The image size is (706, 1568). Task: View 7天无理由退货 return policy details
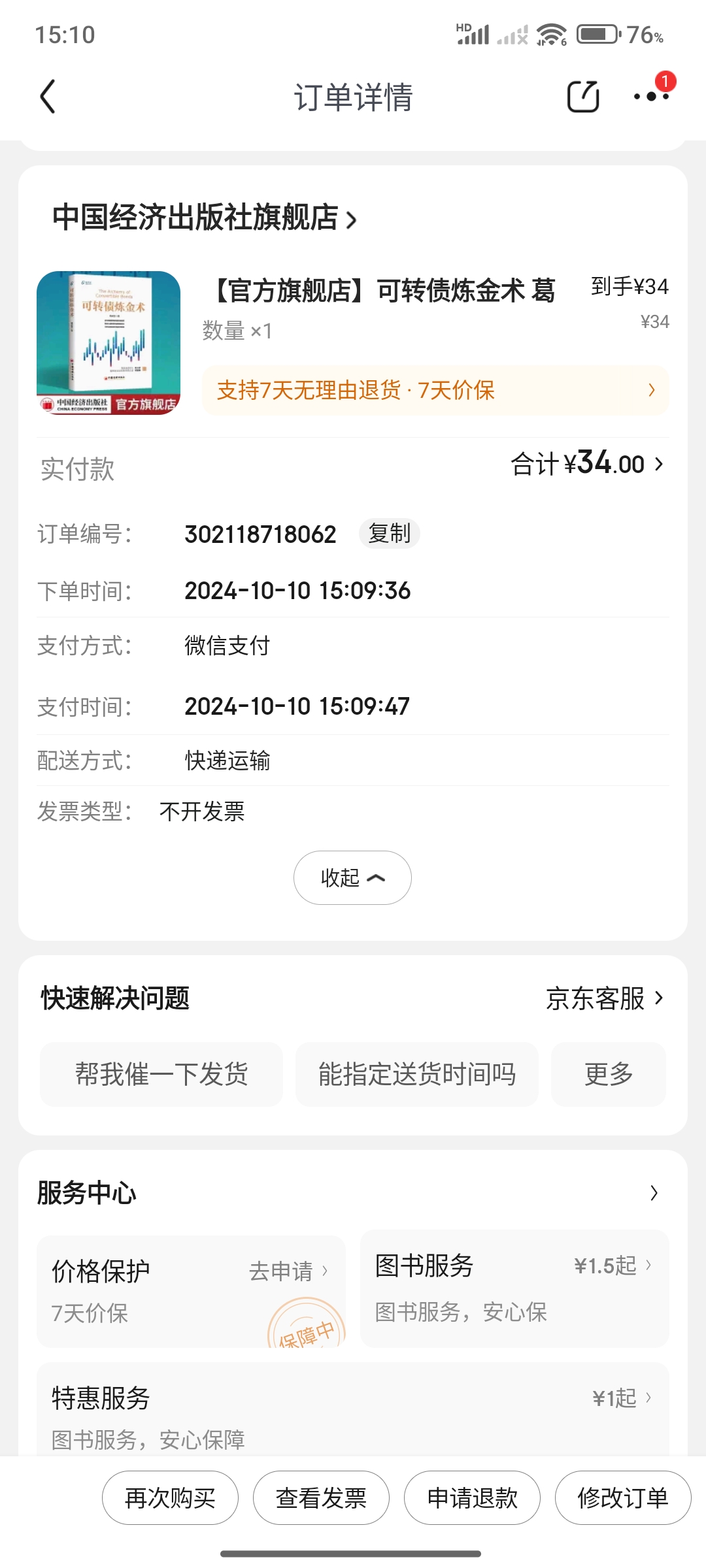pos(435,390)
